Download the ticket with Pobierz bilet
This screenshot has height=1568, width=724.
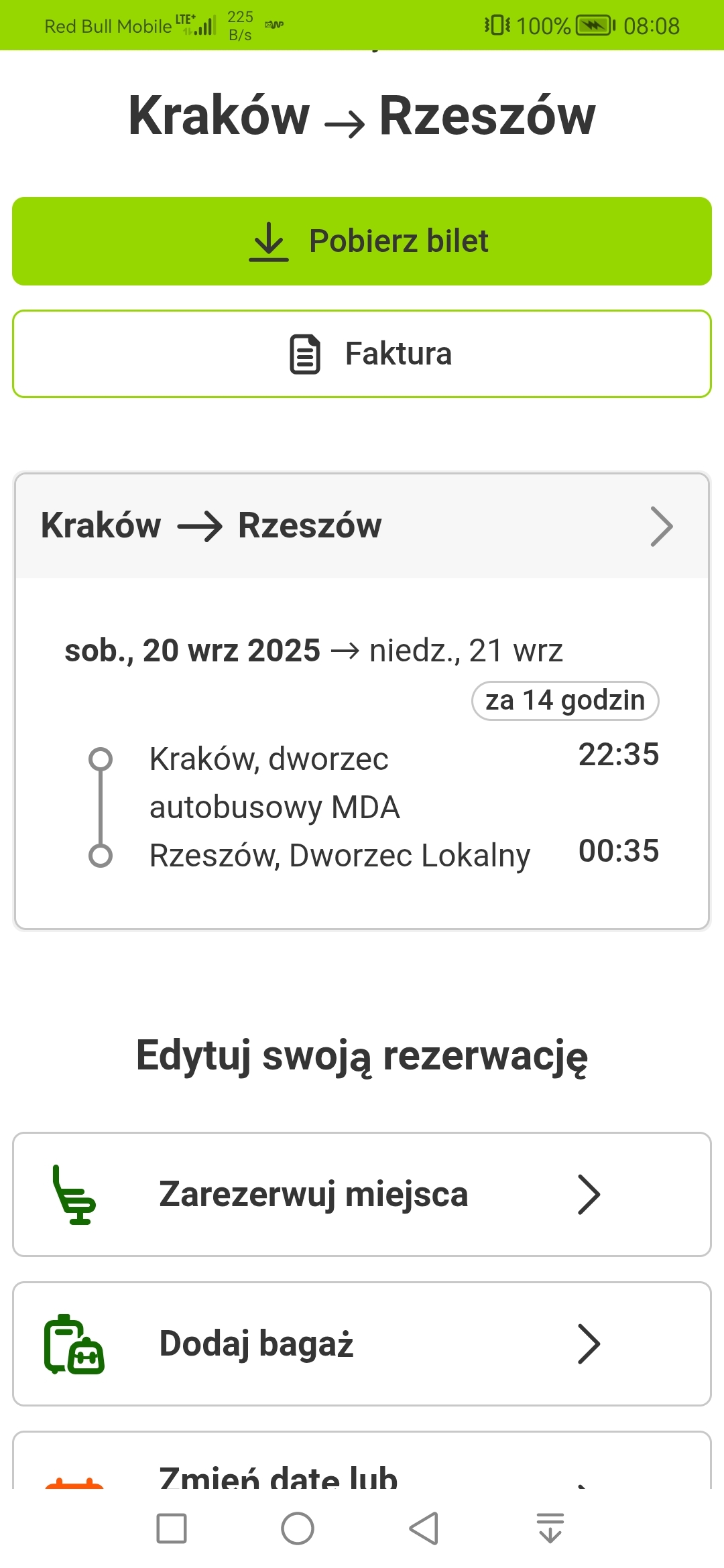(362, 241)
